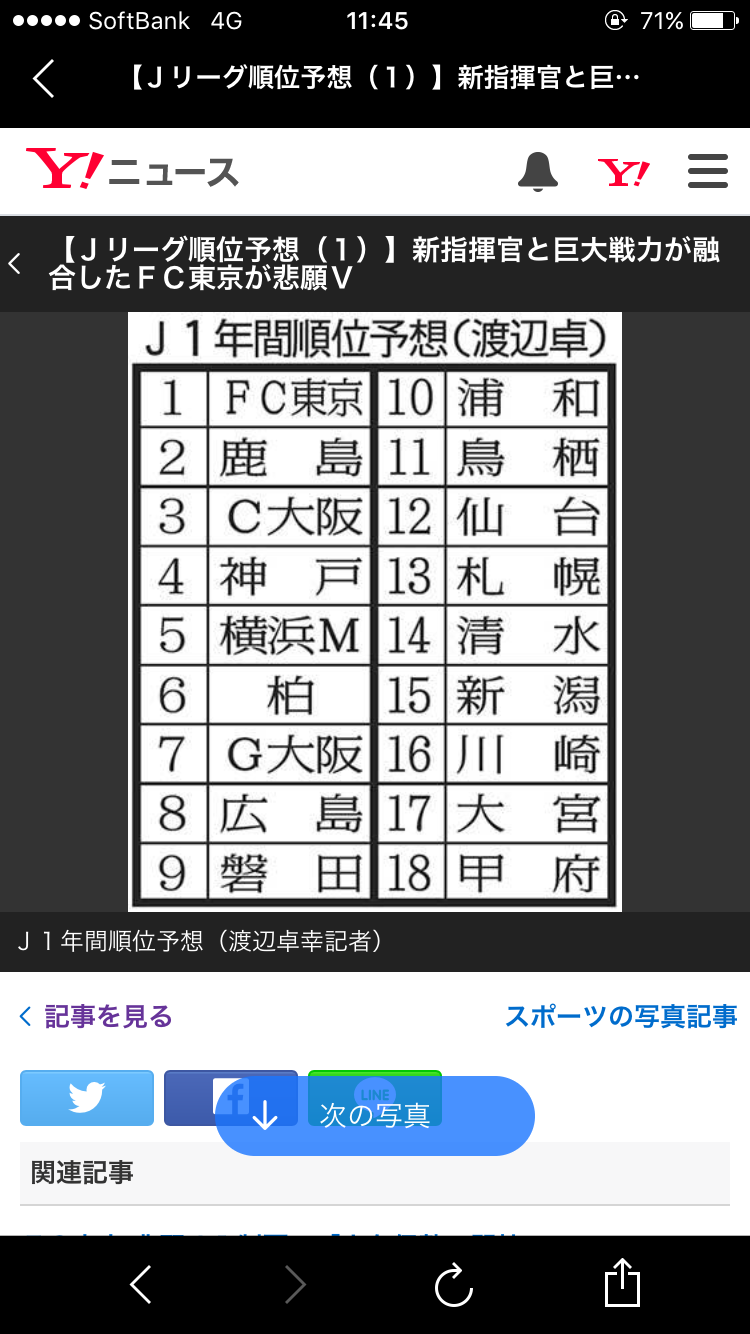The width and height of the screenshot is (750, 1334).
Task: Open the red Yahoo! icon beside the bell
Action: click(x=624, y=173)
